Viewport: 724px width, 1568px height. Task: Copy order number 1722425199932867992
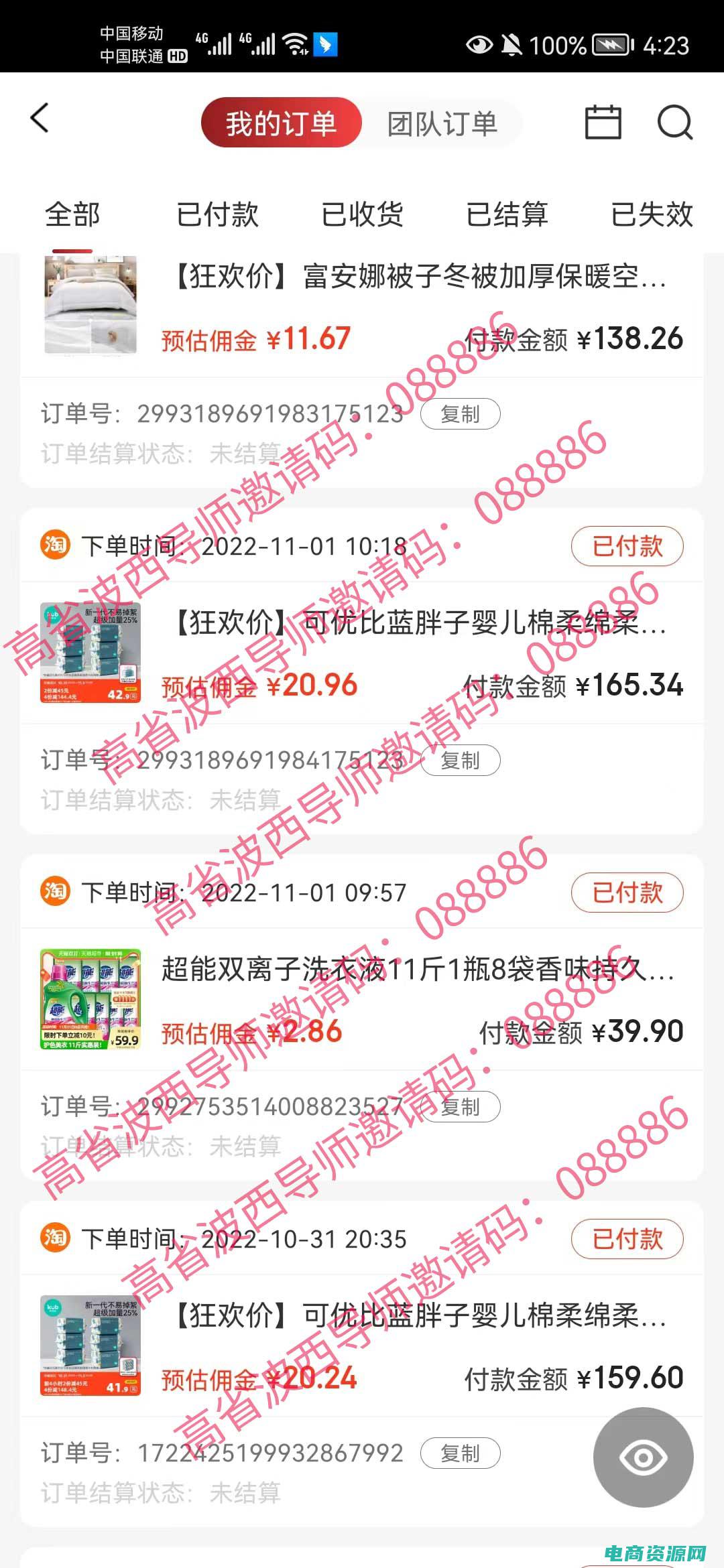pos(460,1453)
